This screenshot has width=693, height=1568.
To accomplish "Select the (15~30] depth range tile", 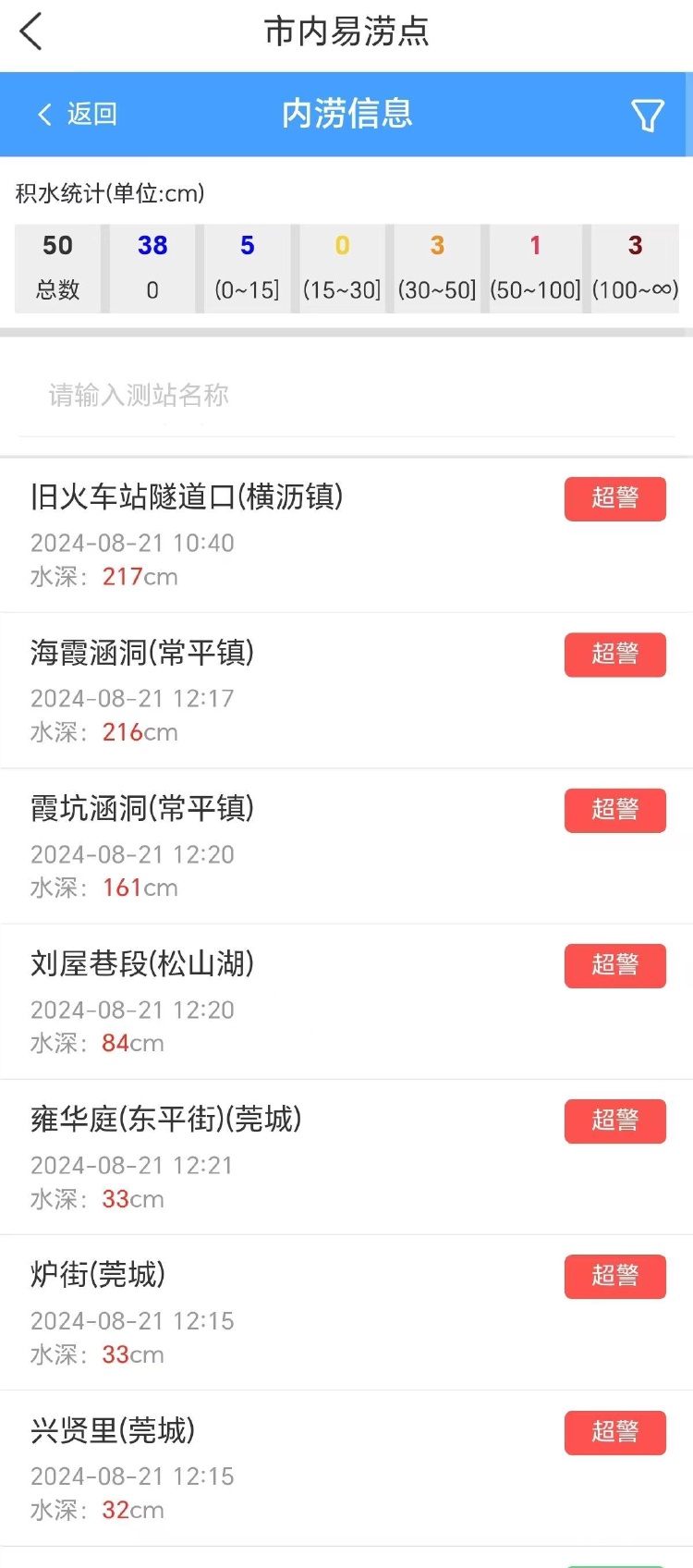I will point(342,268).
